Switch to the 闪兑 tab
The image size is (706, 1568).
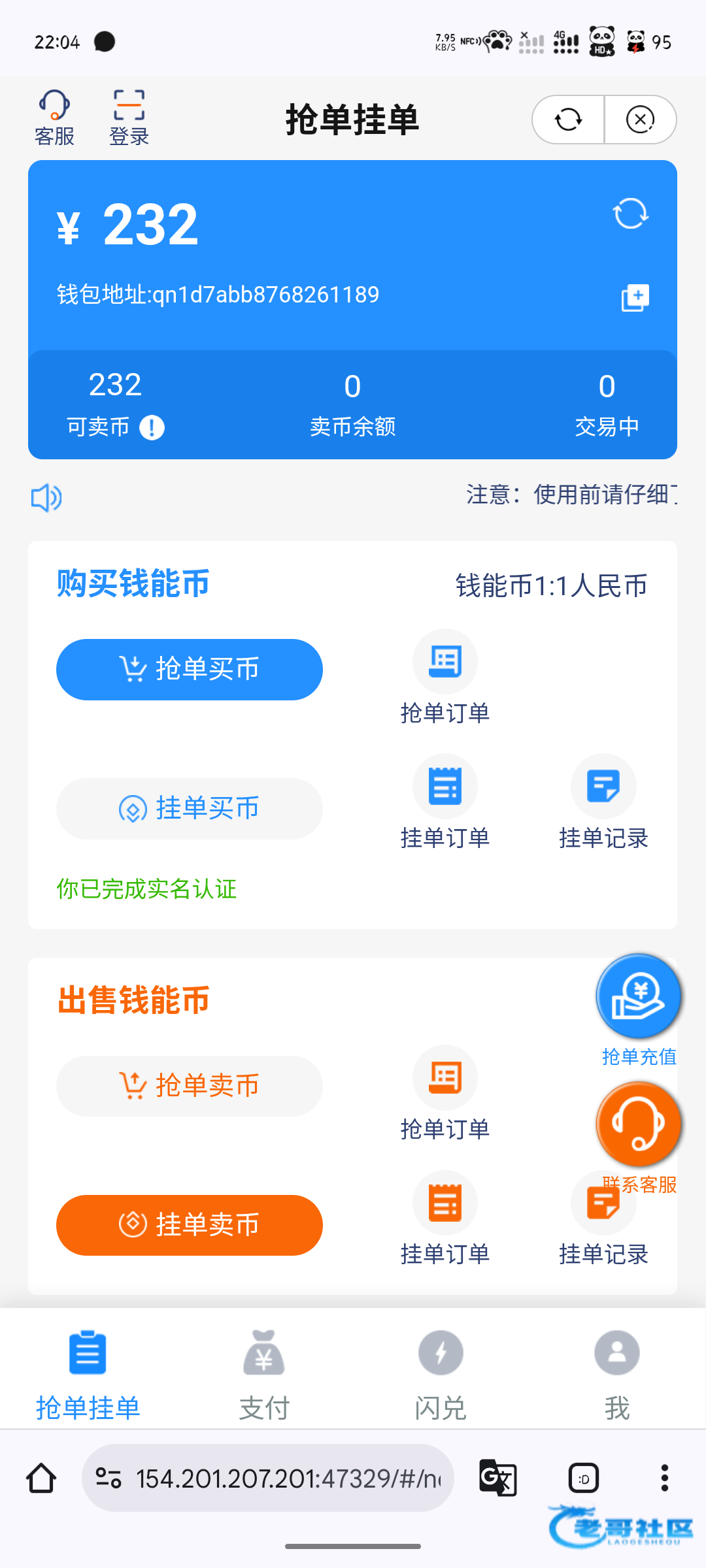pyautogui.click(x=441, y=1368)
